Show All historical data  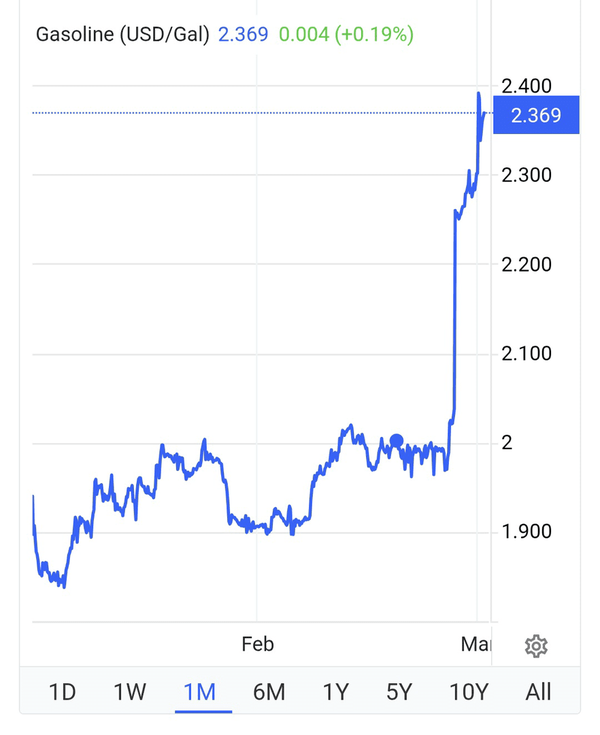[x=538, y=692]
